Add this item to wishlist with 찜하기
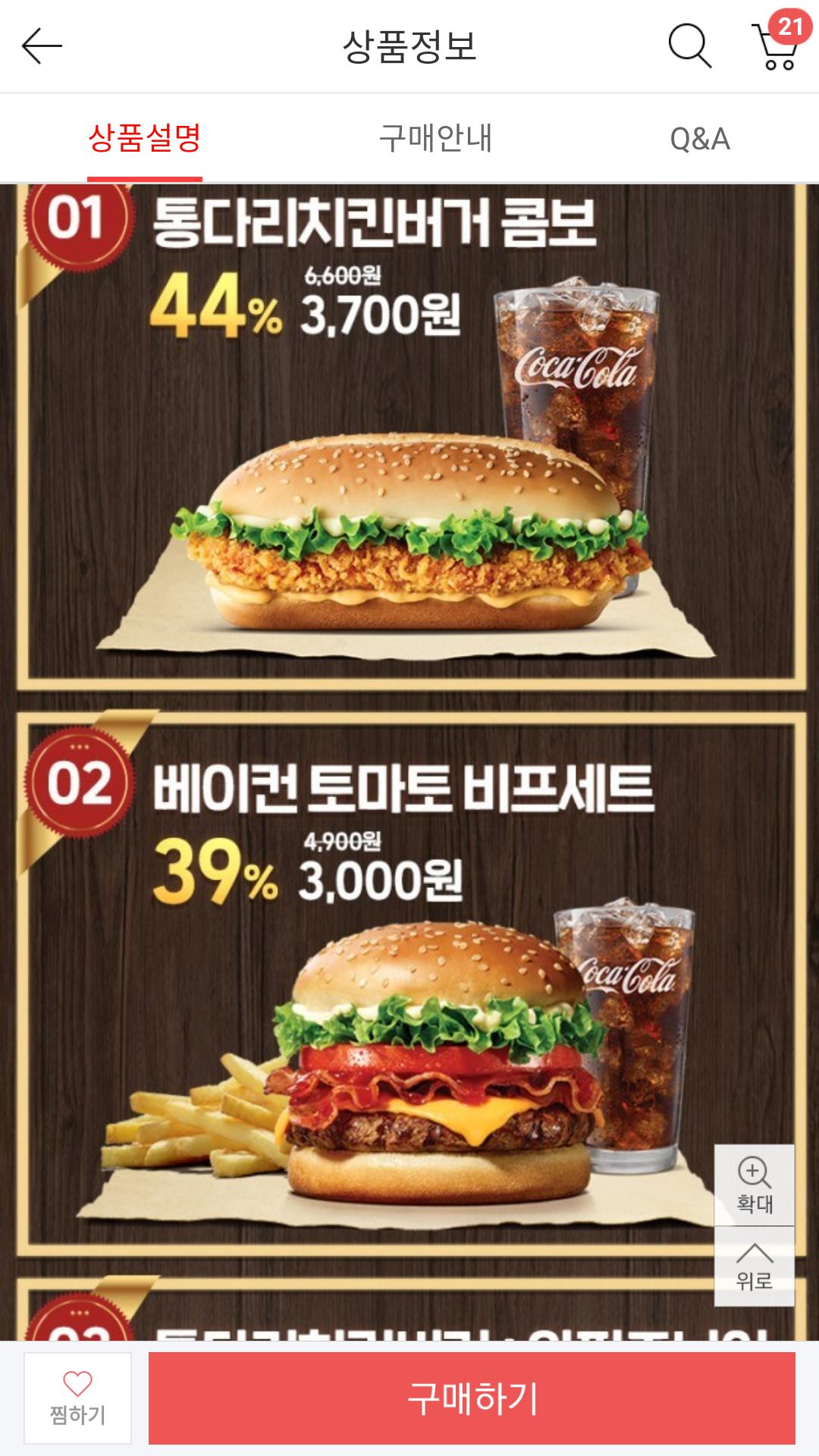Screen dimensions: 819x1456 77,1398
